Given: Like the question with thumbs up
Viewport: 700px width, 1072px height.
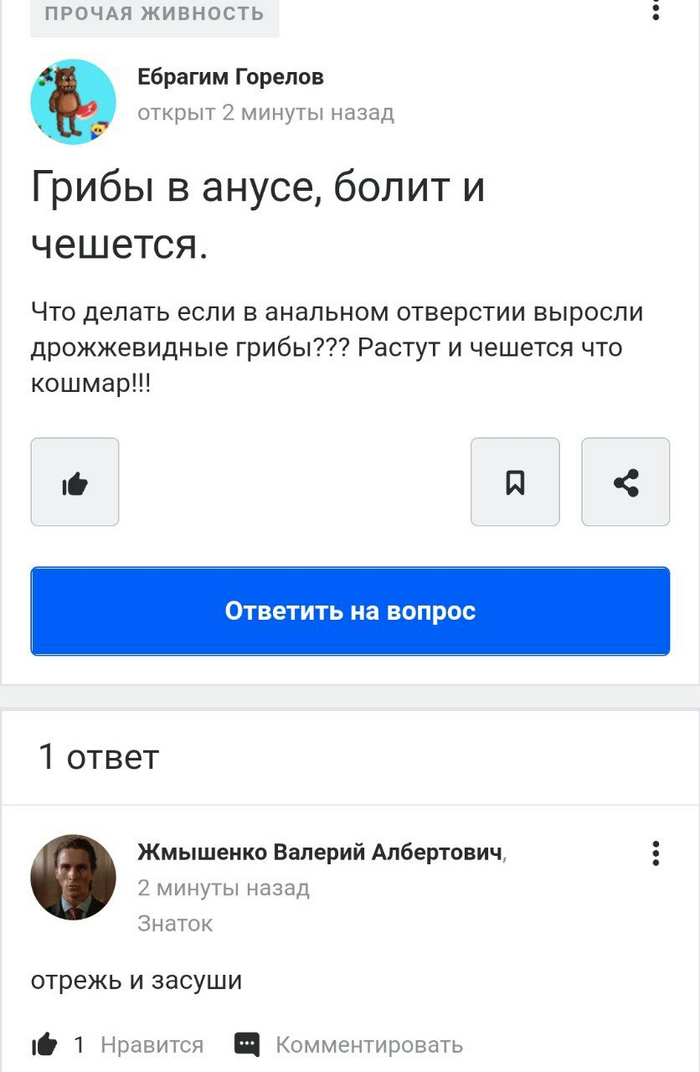Looking at the screenshot, I should point(75,482).
